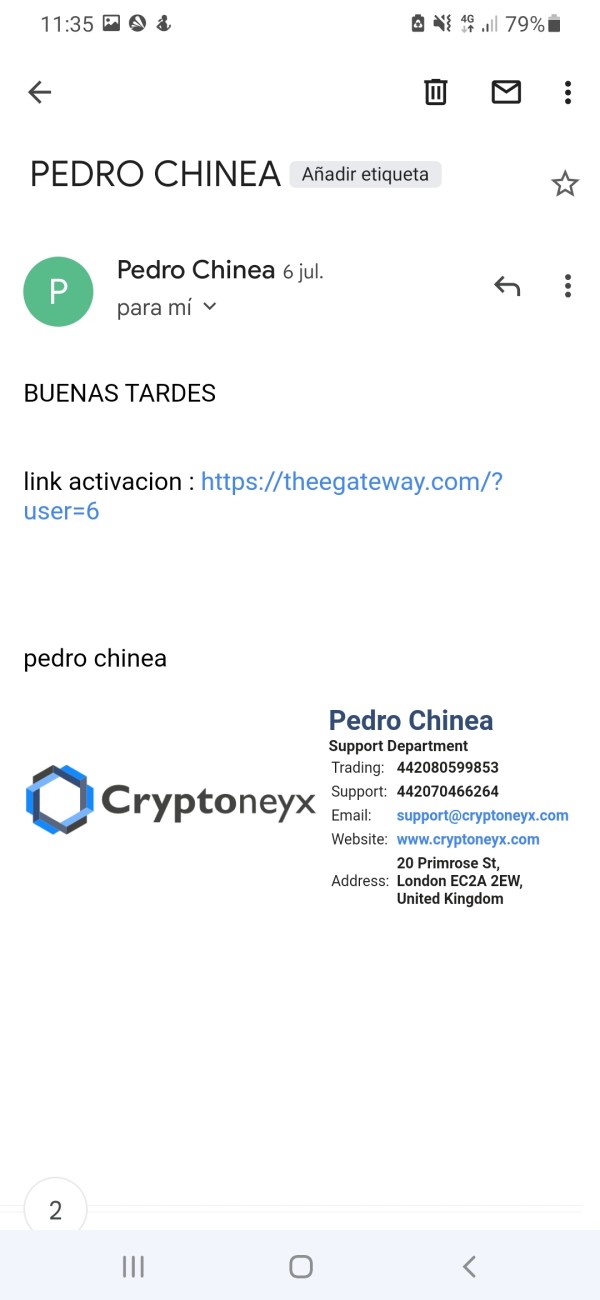This screenshot has height=1300, width=600.
Task: Reply to Pedro Chinea's message
Action: (507, 287)
